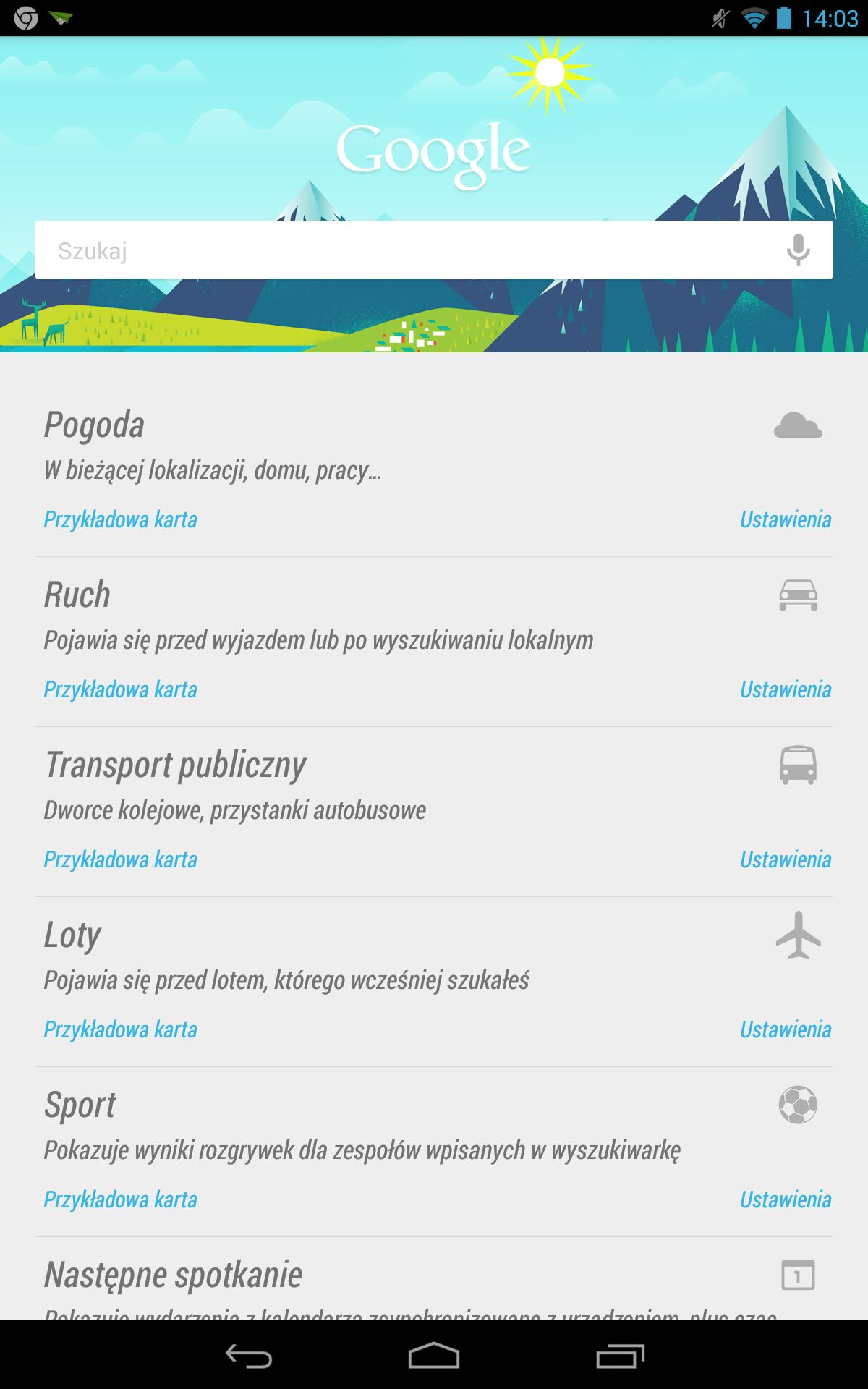Open Ustawienia for Loty
This screenshot has height=1389, width=868.
pyautogui.click(x=786, y=1029)
